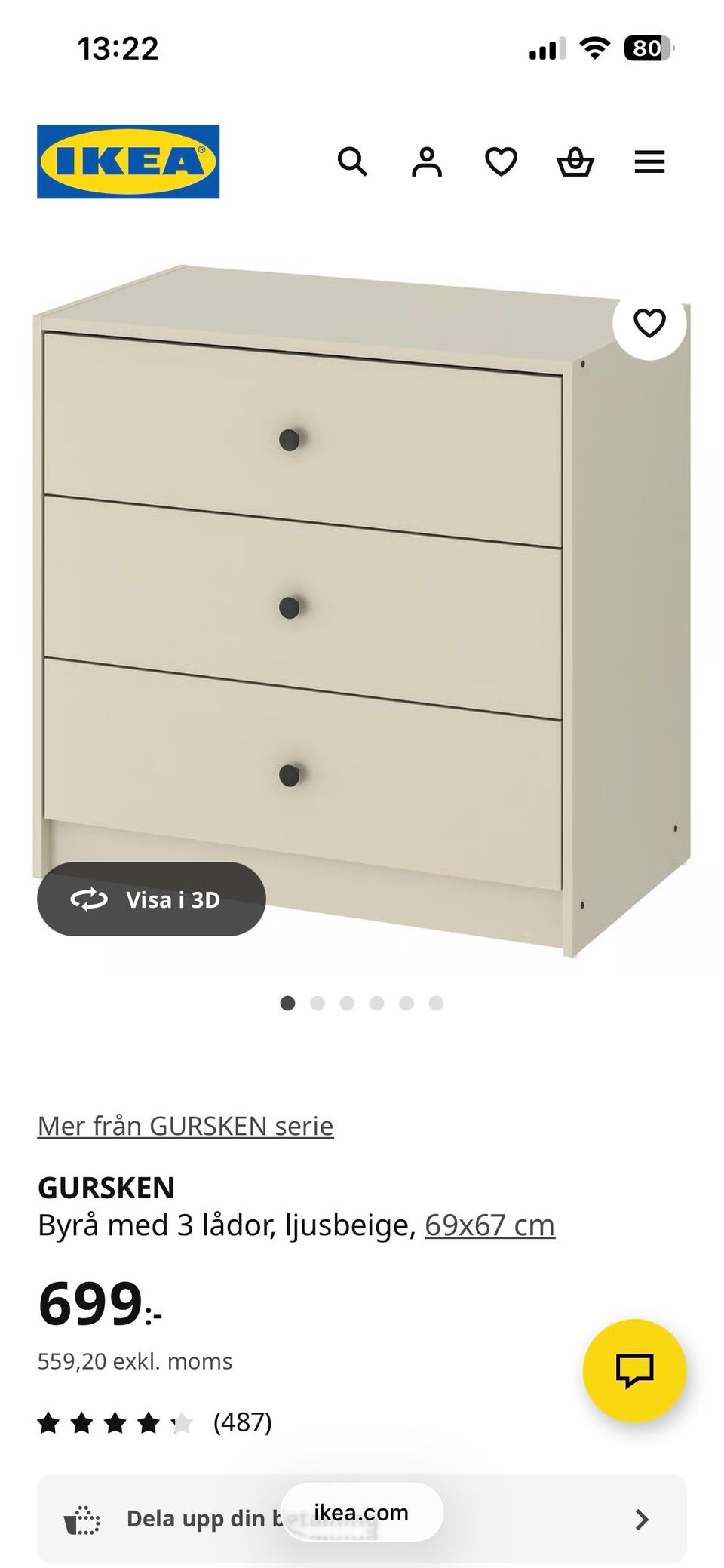The height and width of the screenshot is (1568, 724).
Task: Open the favorites heart icon in header
Action: [500, 161]
